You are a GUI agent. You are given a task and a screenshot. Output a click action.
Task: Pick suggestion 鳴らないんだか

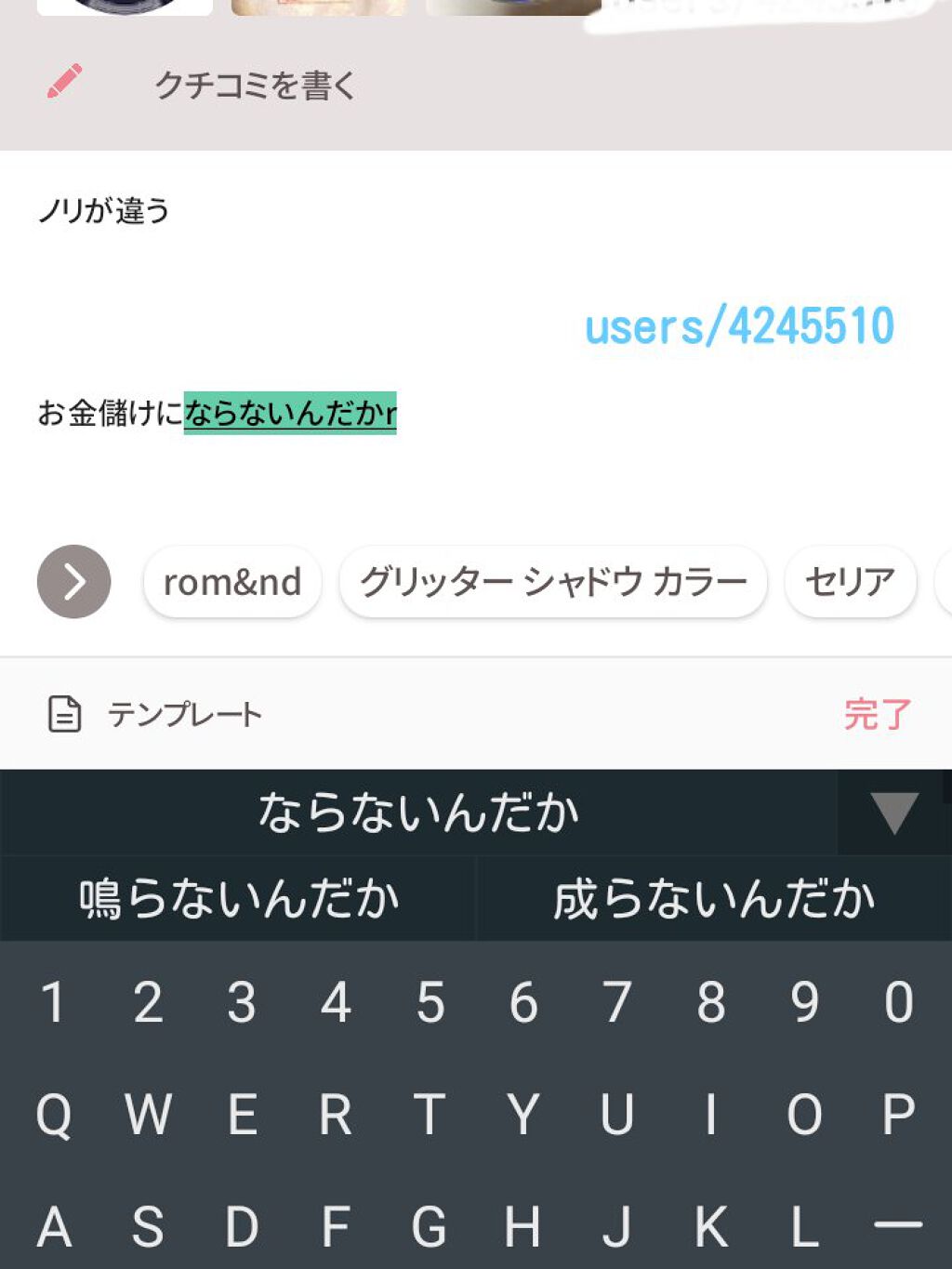coord(239,899)
